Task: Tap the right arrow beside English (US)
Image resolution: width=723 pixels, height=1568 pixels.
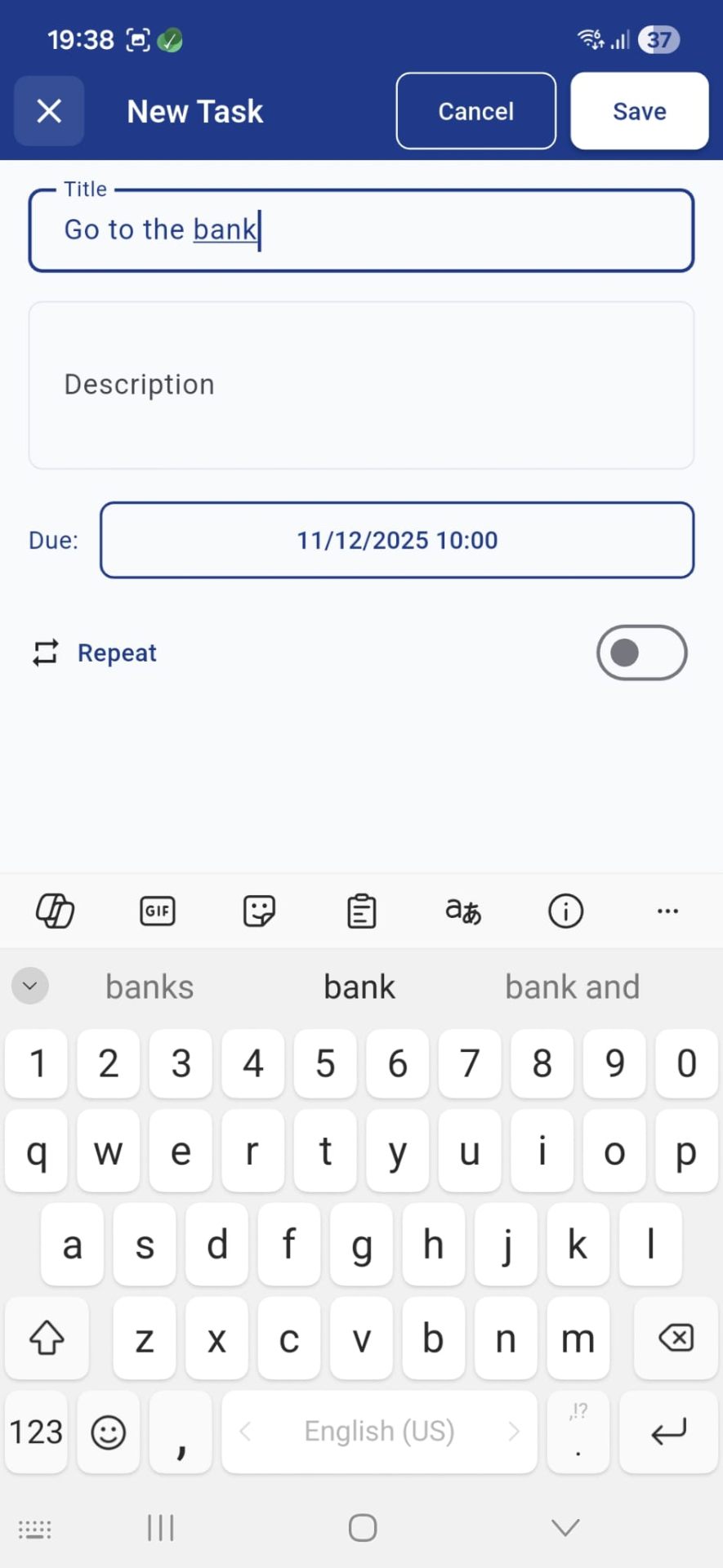Action: (515, 1432)
